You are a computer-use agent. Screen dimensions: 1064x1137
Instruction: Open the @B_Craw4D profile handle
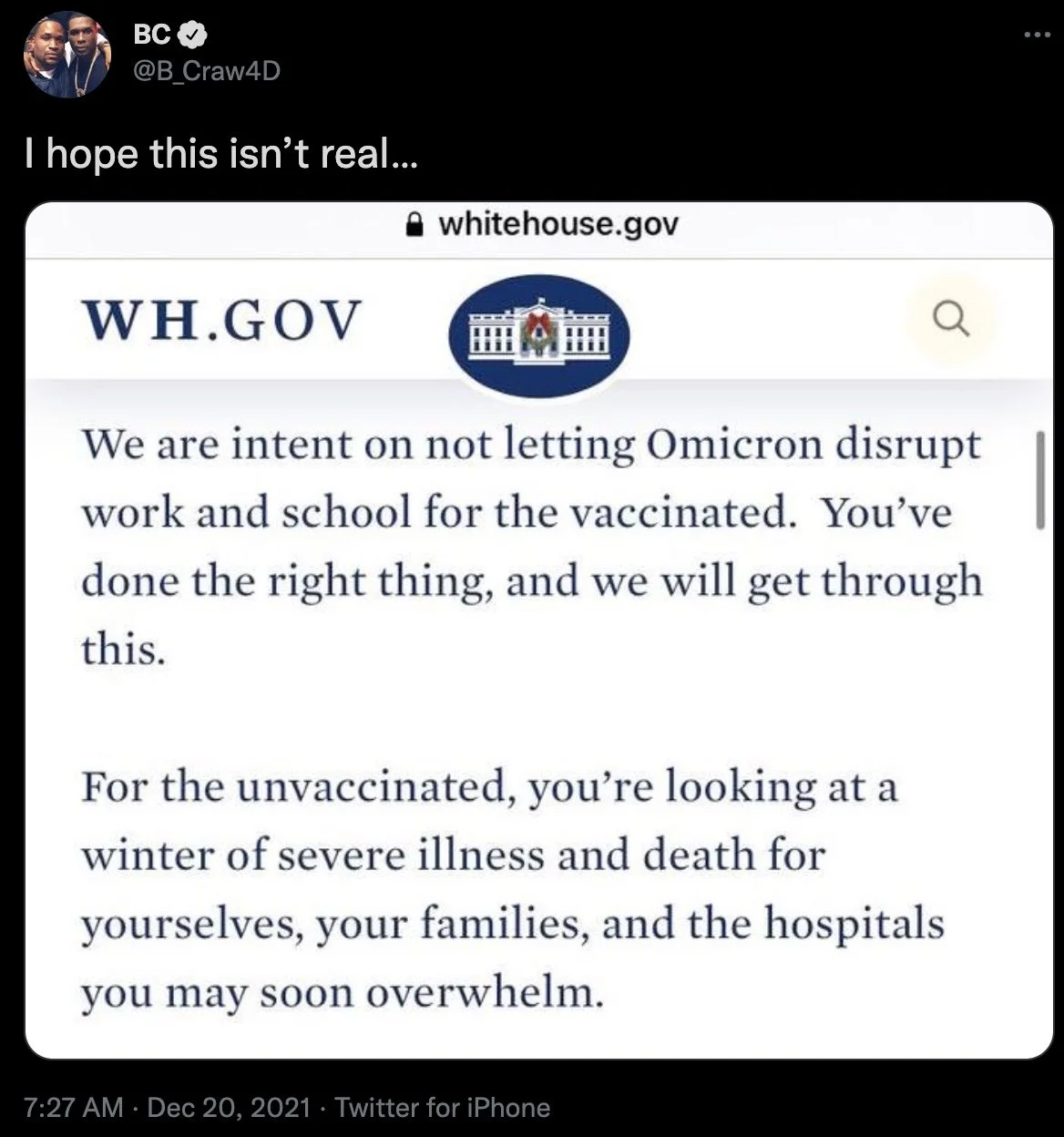point(207,70)
